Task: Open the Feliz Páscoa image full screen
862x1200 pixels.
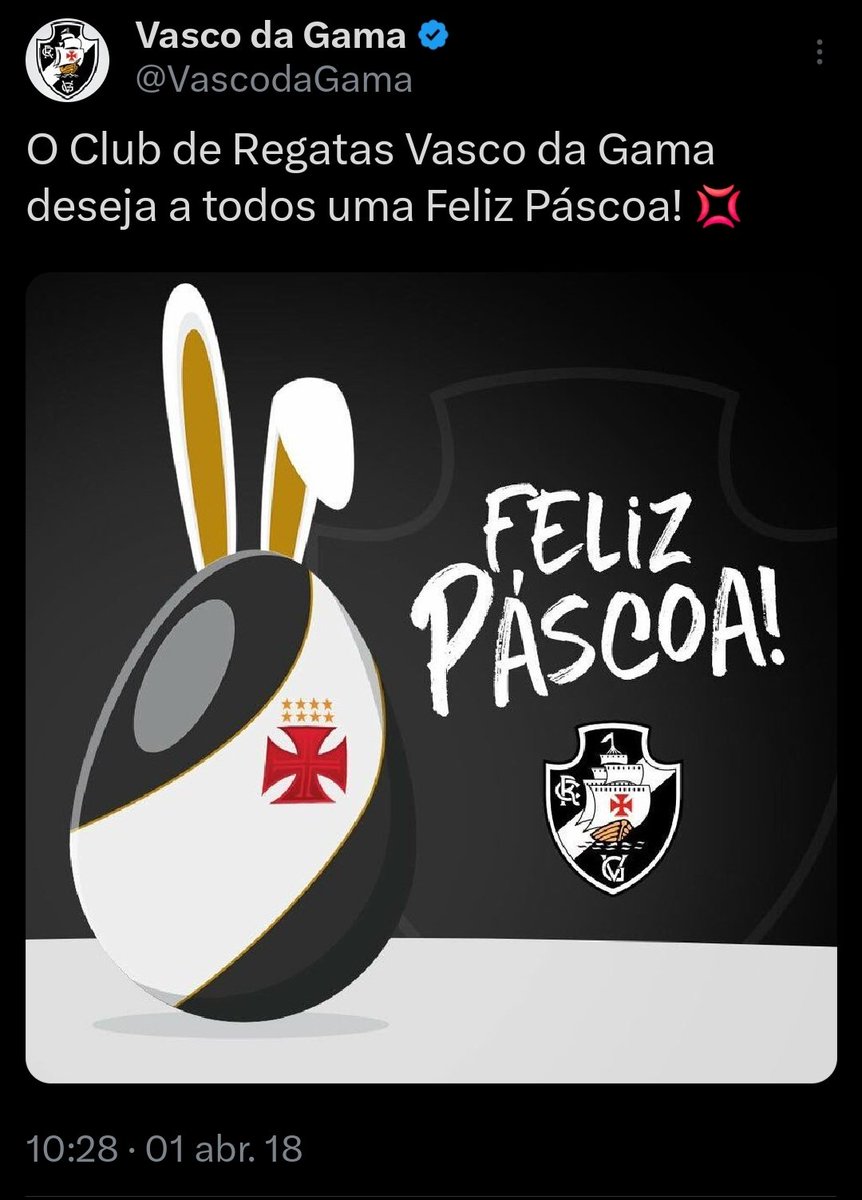Action: (x=431, y=678)
